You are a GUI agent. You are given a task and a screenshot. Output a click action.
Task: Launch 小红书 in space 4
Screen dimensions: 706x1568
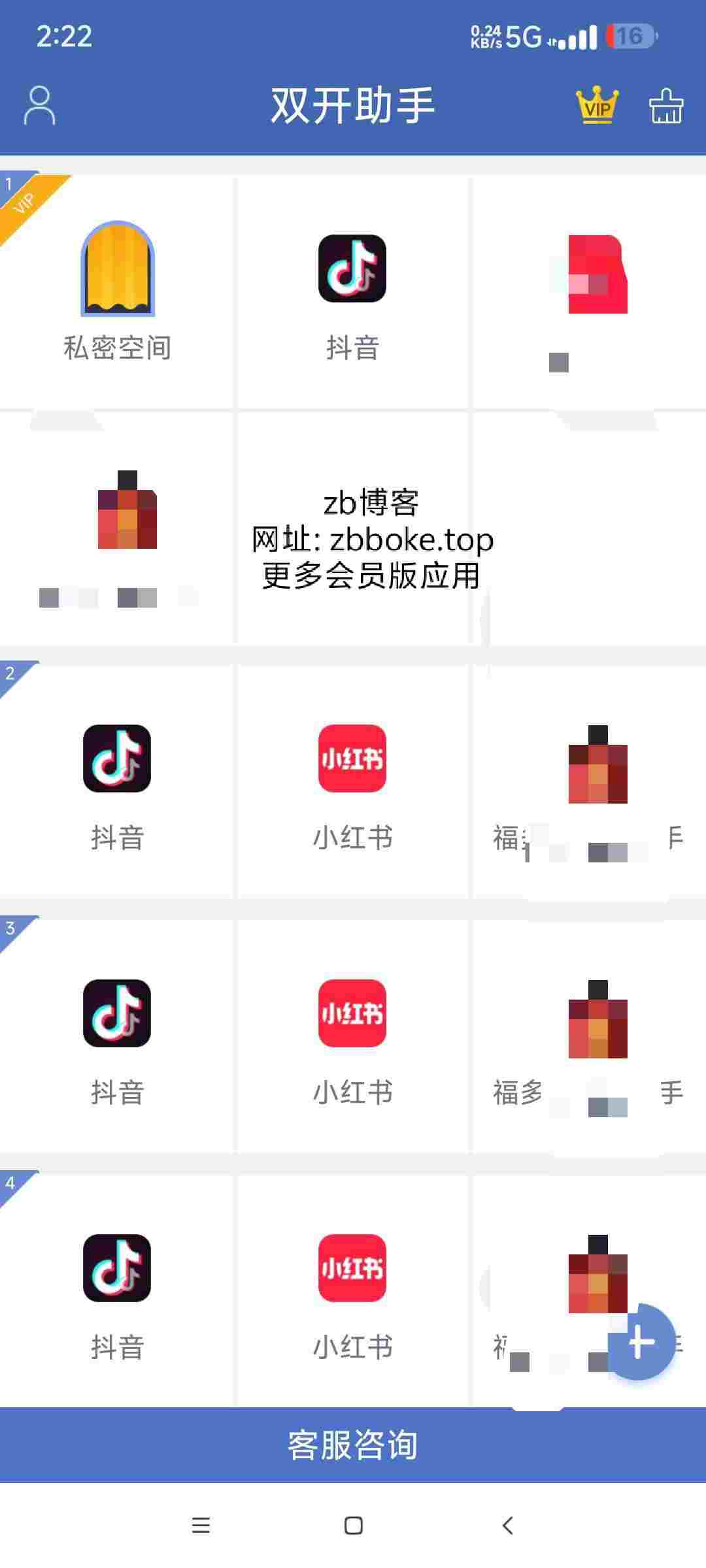pos(352,1291)
